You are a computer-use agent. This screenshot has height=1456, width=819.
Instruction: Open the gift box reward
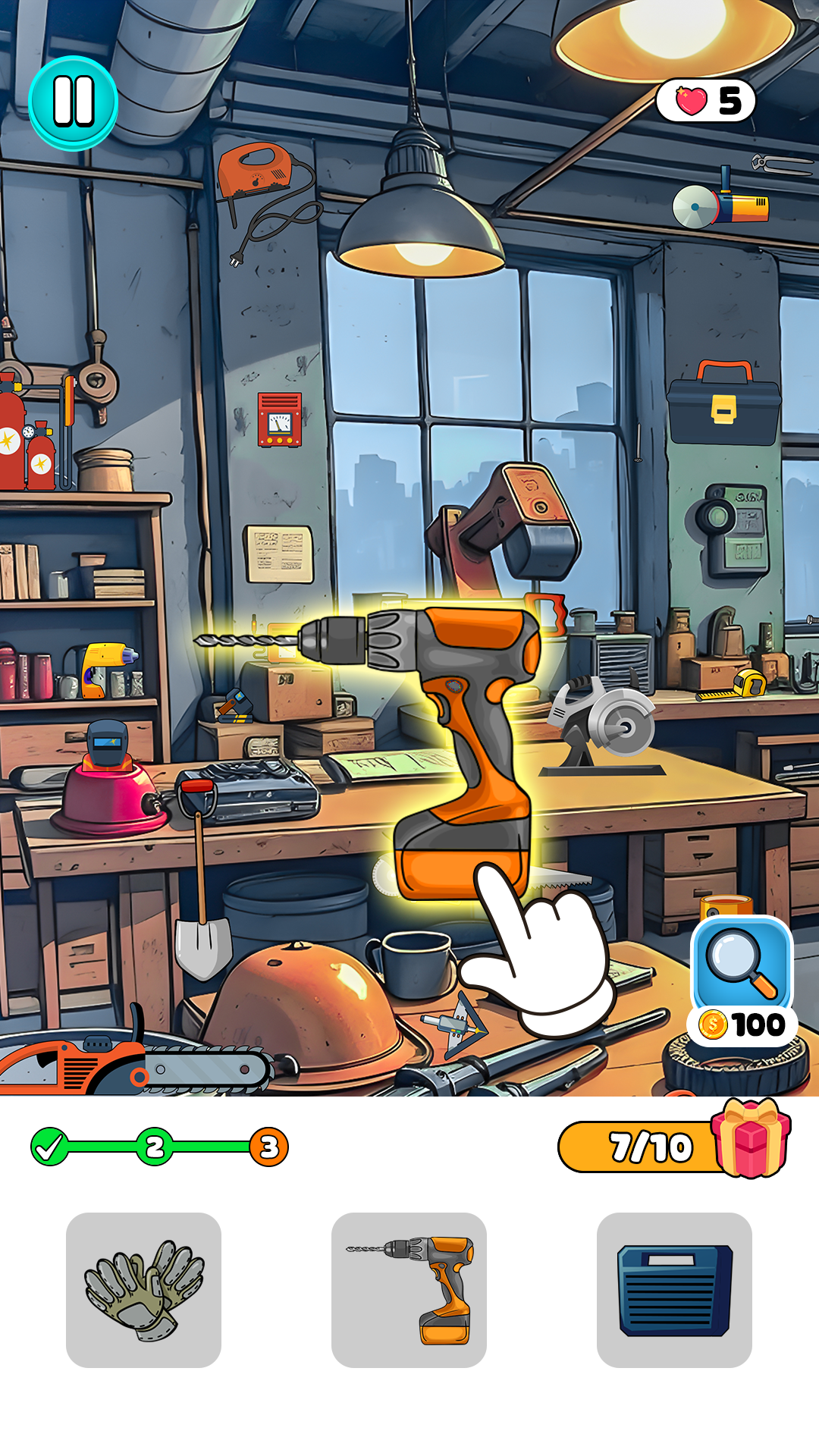751,1139
